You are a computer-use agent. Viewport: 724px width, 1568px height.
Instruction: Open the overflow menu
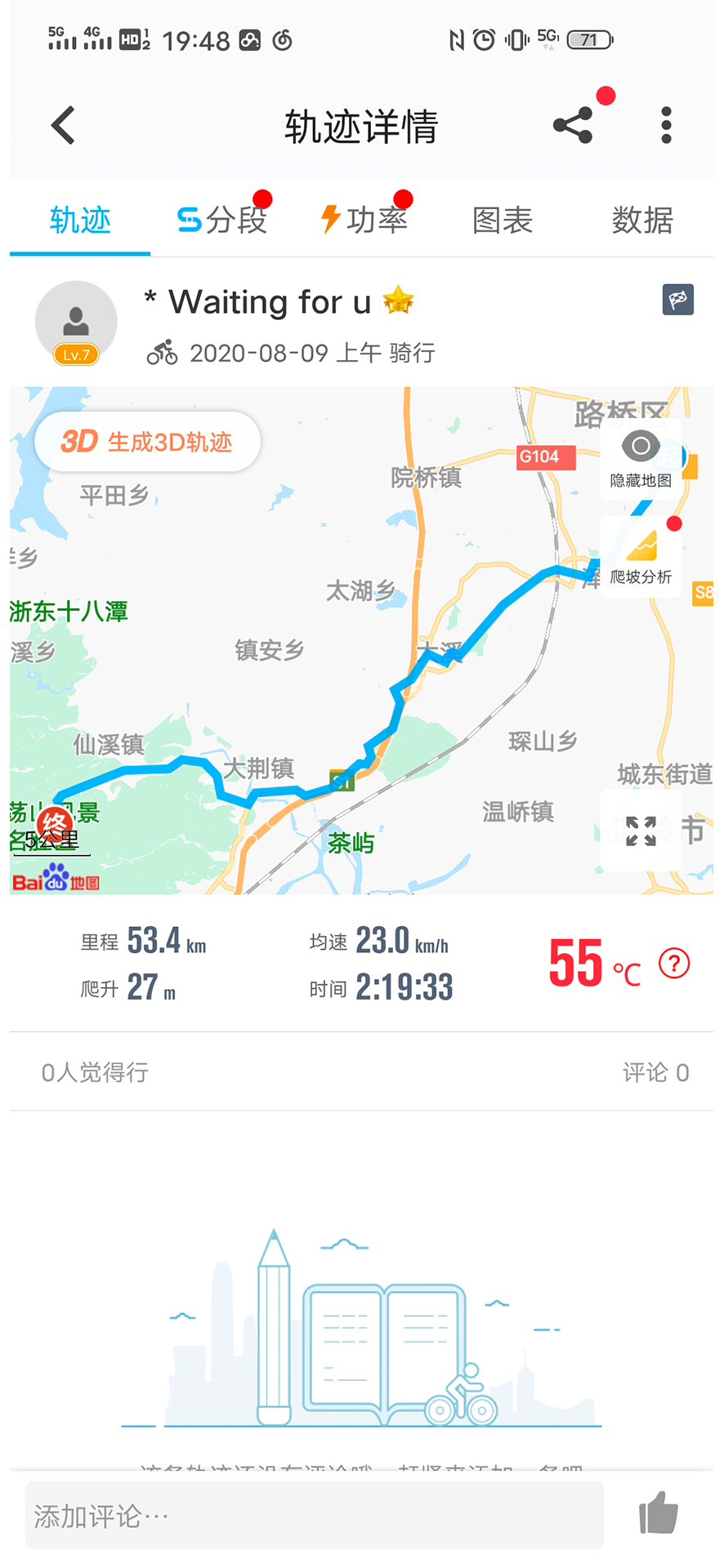point(666,126)
